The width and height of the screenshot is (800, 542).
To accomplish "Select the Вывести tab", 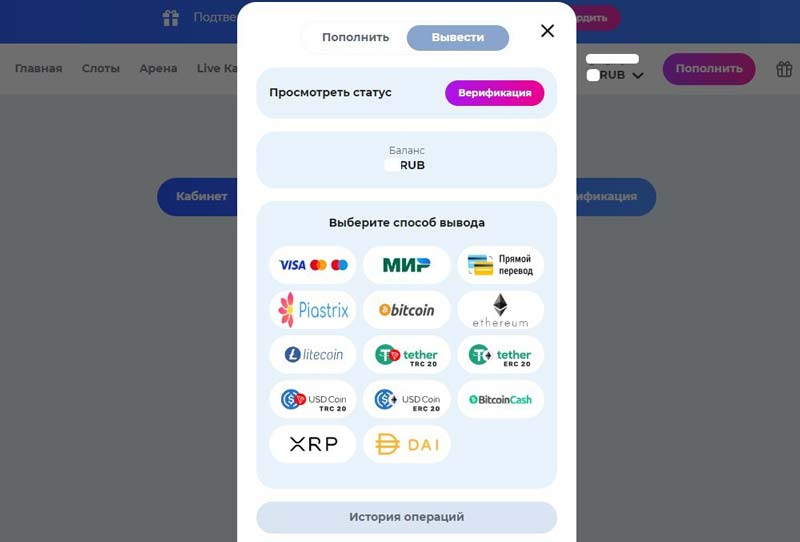I will 457,37.
